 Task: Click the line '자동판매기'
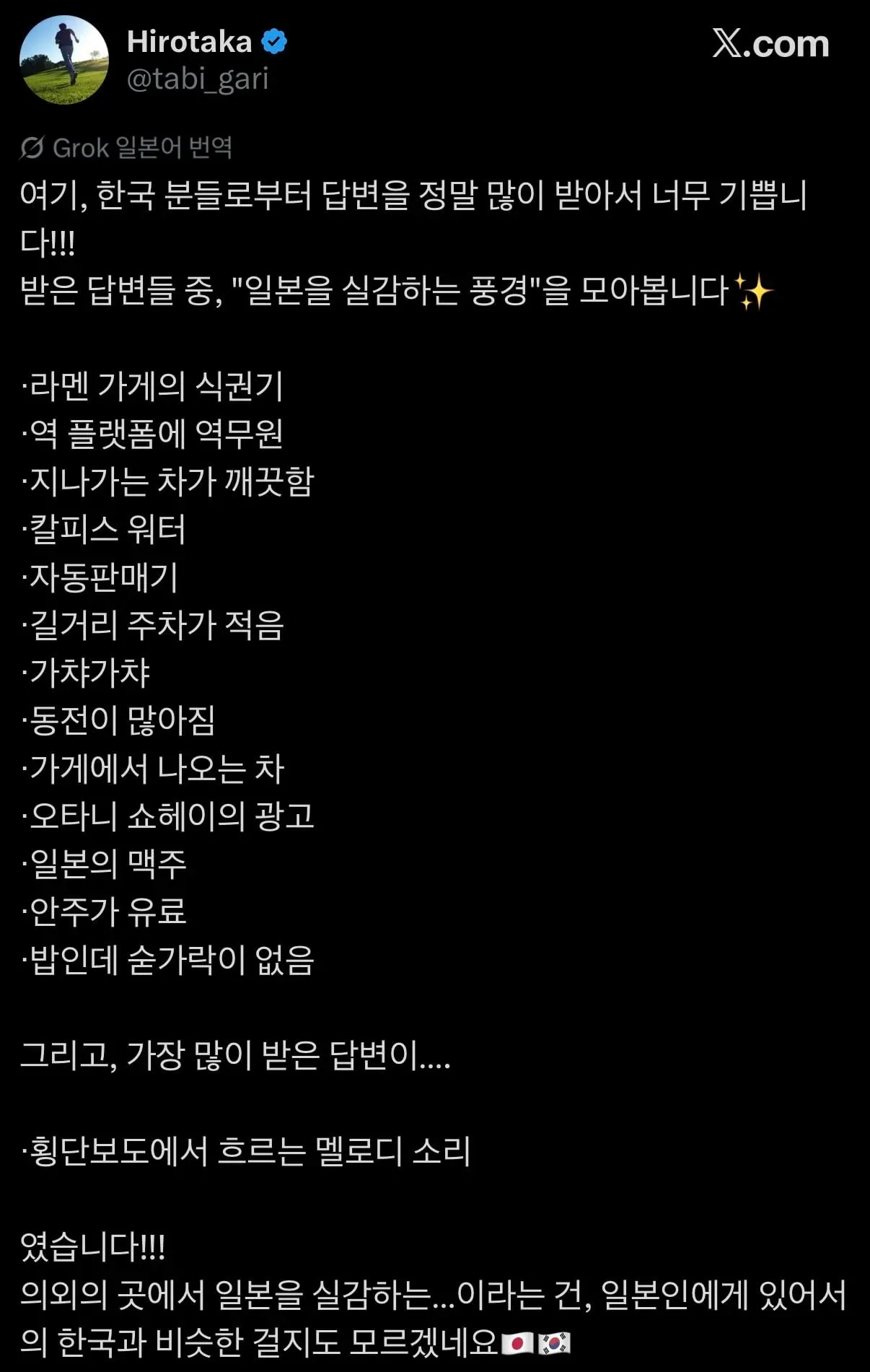[101, 577]
